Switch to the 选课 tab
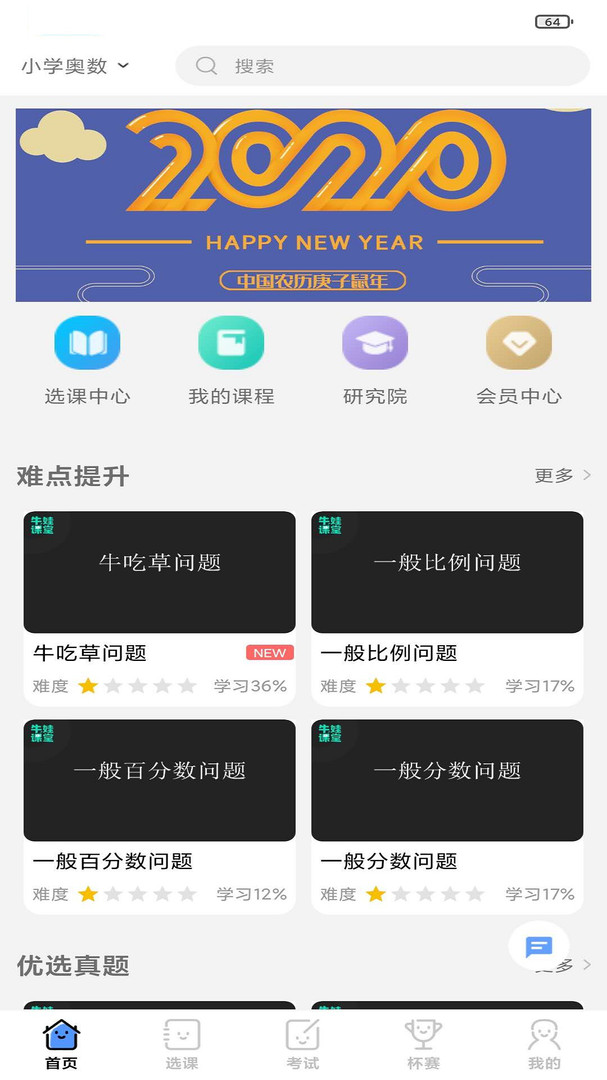 click(x=182, y=1045)
